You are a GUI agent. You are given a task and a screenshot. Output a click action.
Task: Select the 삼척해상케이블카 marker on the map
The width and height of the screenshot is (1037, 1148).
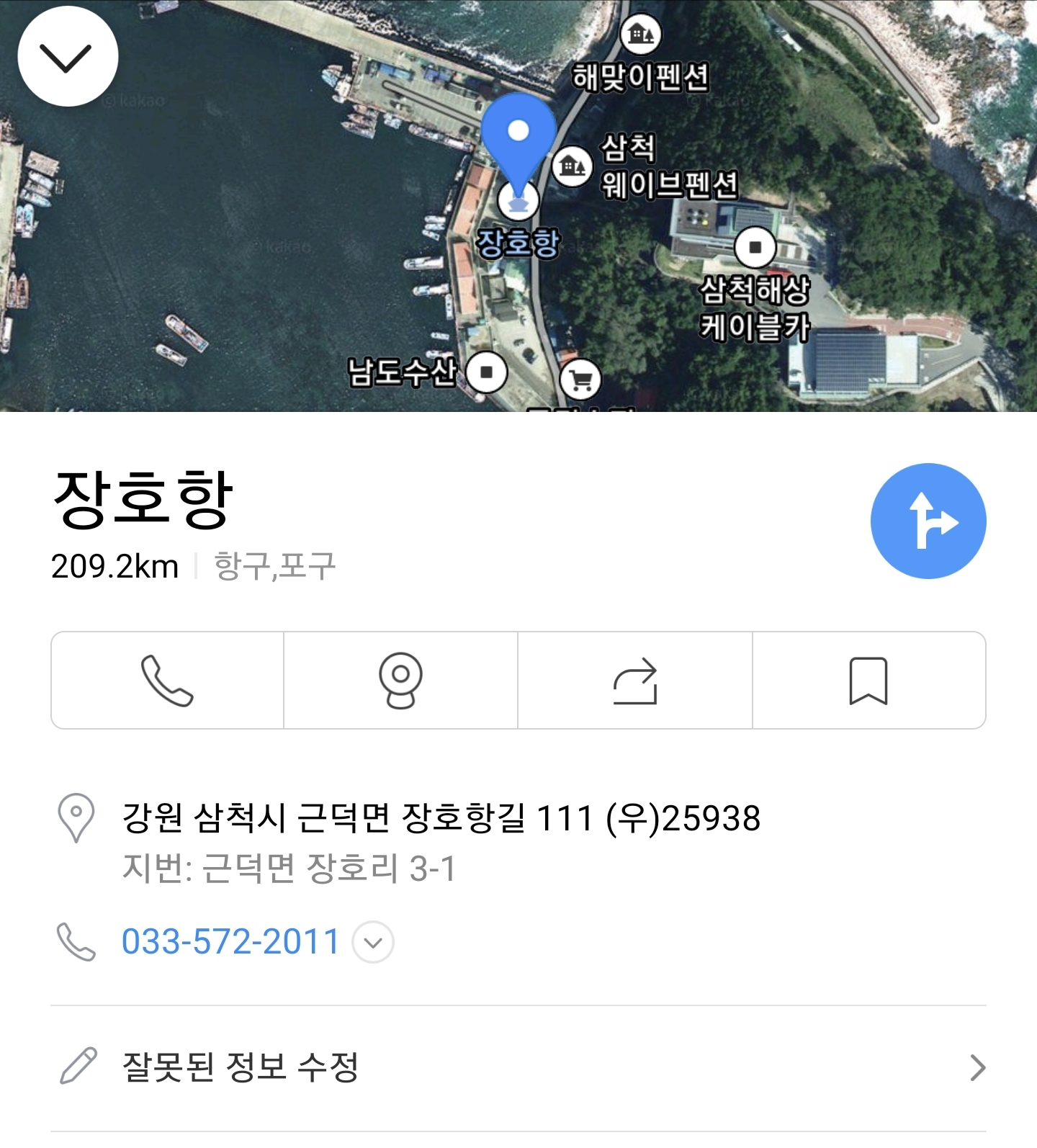[x=755, y=247]
